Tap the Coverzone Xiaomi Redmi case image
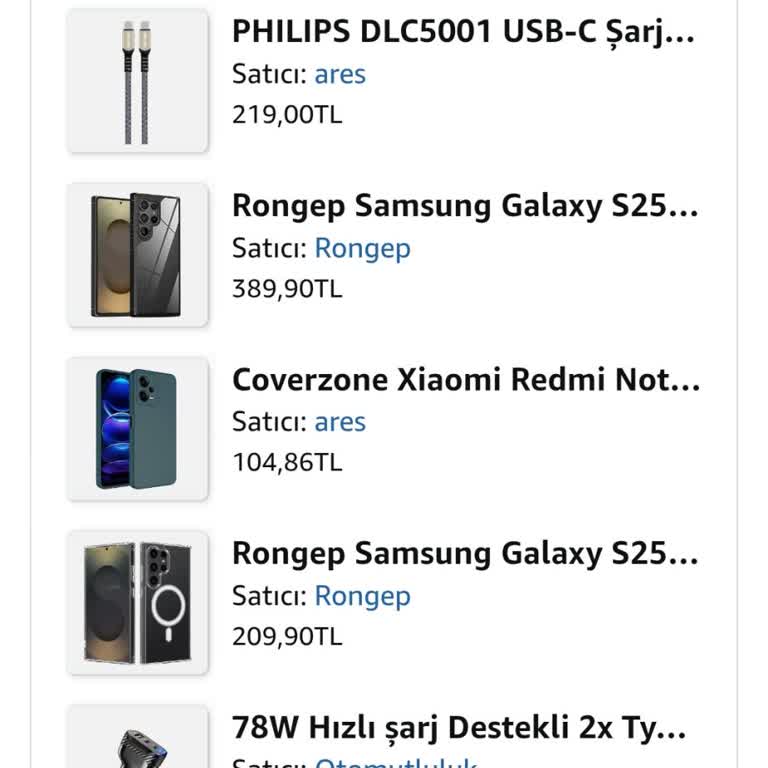The image size is (768, 768). (x=137, y=429)
